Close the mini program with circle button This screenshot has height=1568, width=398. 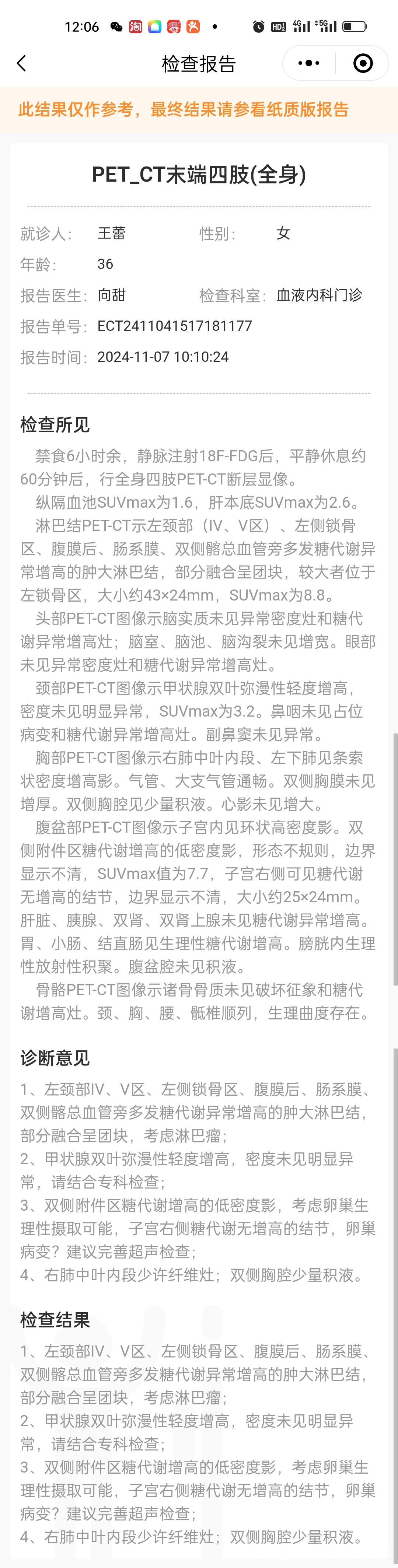[363, 63]
